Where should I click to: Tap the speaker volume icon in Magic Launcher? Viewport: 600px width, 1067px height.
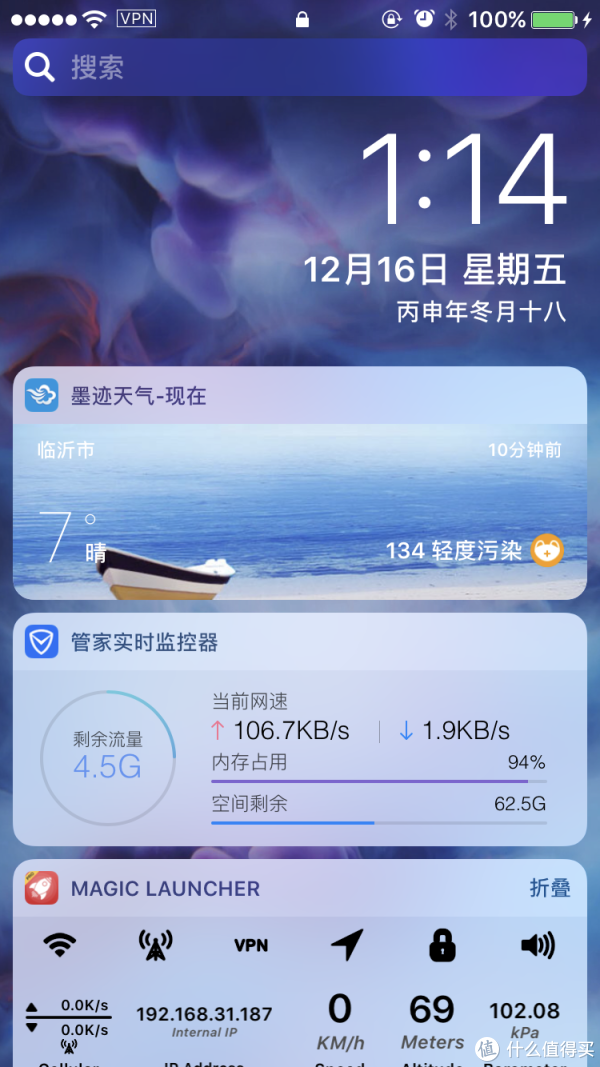click(x=539, y=944)
